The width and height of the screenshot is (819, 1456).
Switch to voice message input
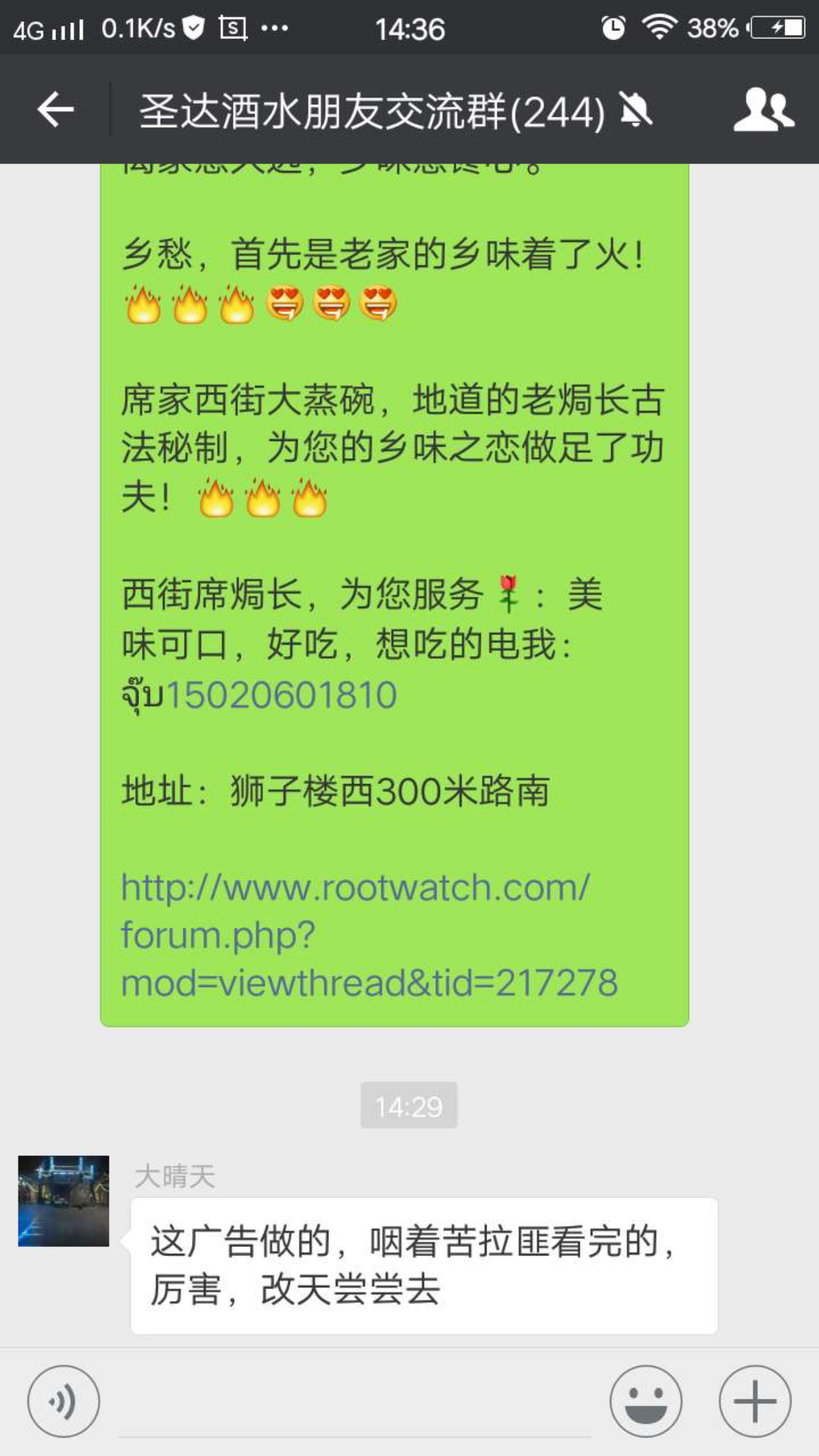(63, 1401)
